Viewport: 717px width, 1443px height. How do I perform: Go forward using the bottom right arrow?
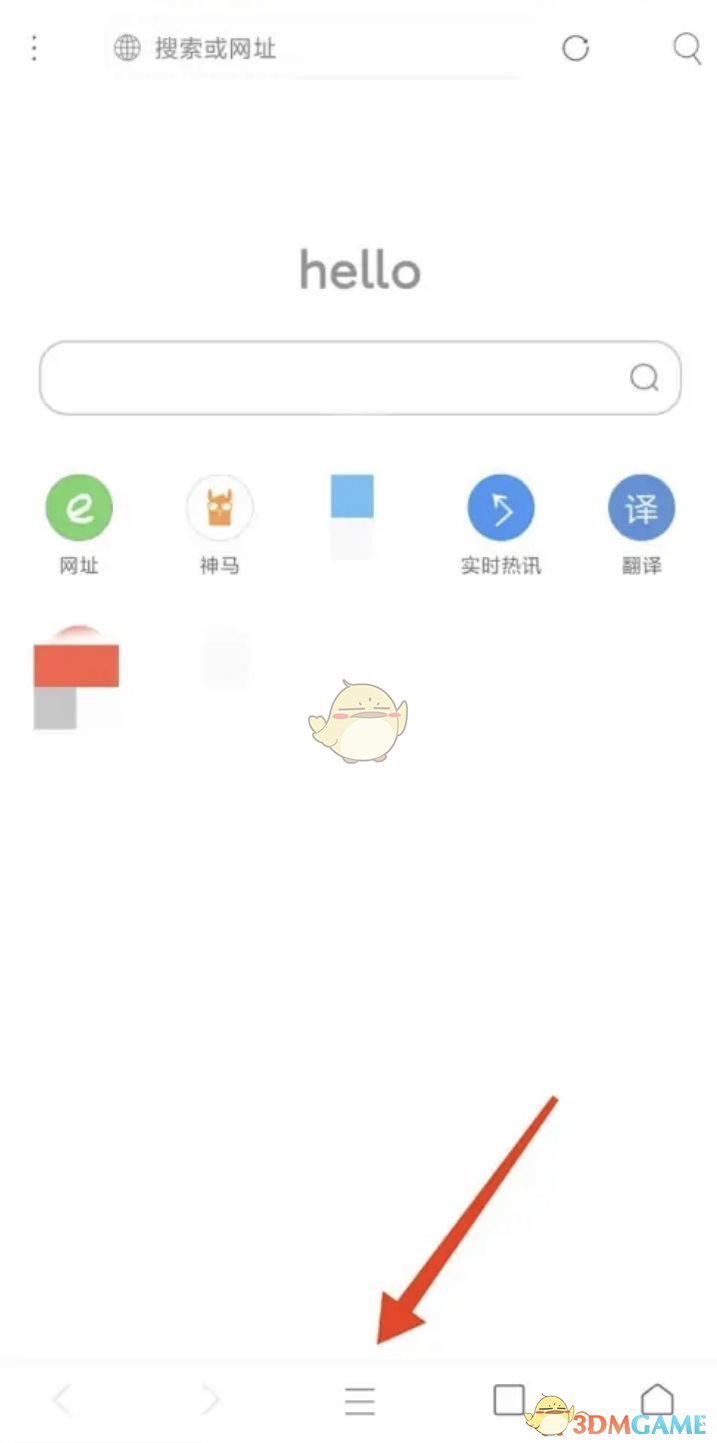tap(210, 1400)
